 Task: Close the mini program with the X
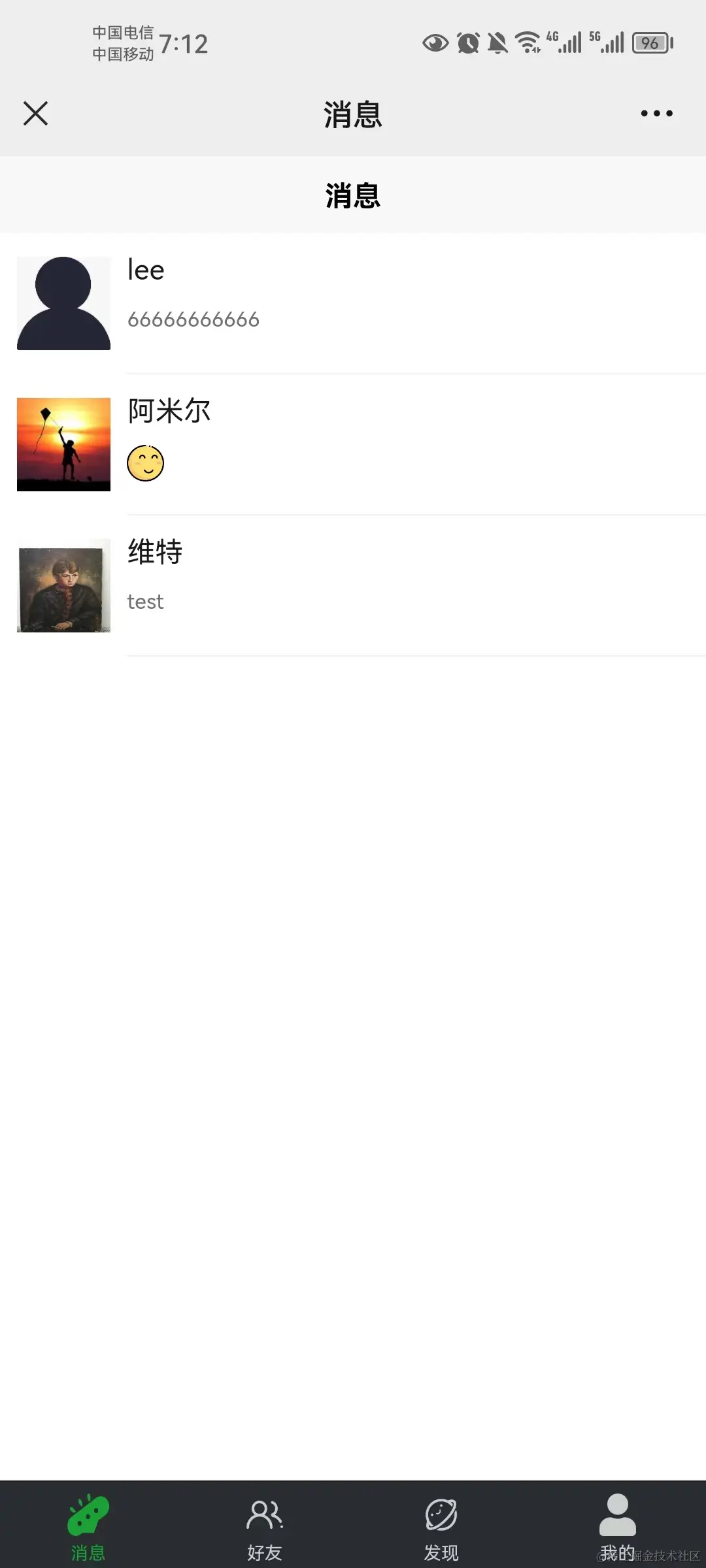click(36, 113)
